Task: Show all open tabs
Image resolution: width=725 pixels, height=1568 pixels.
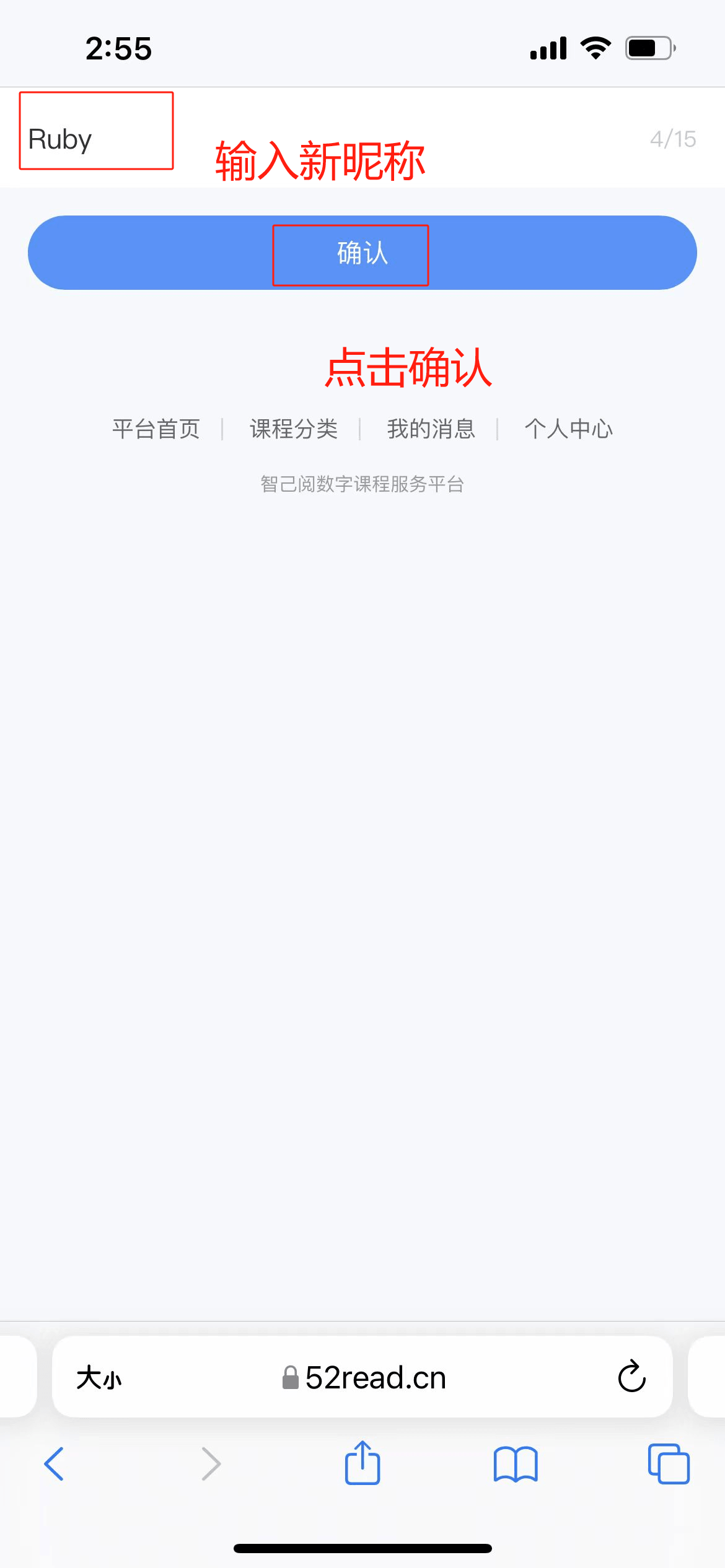Action: tap(669, 1464)
